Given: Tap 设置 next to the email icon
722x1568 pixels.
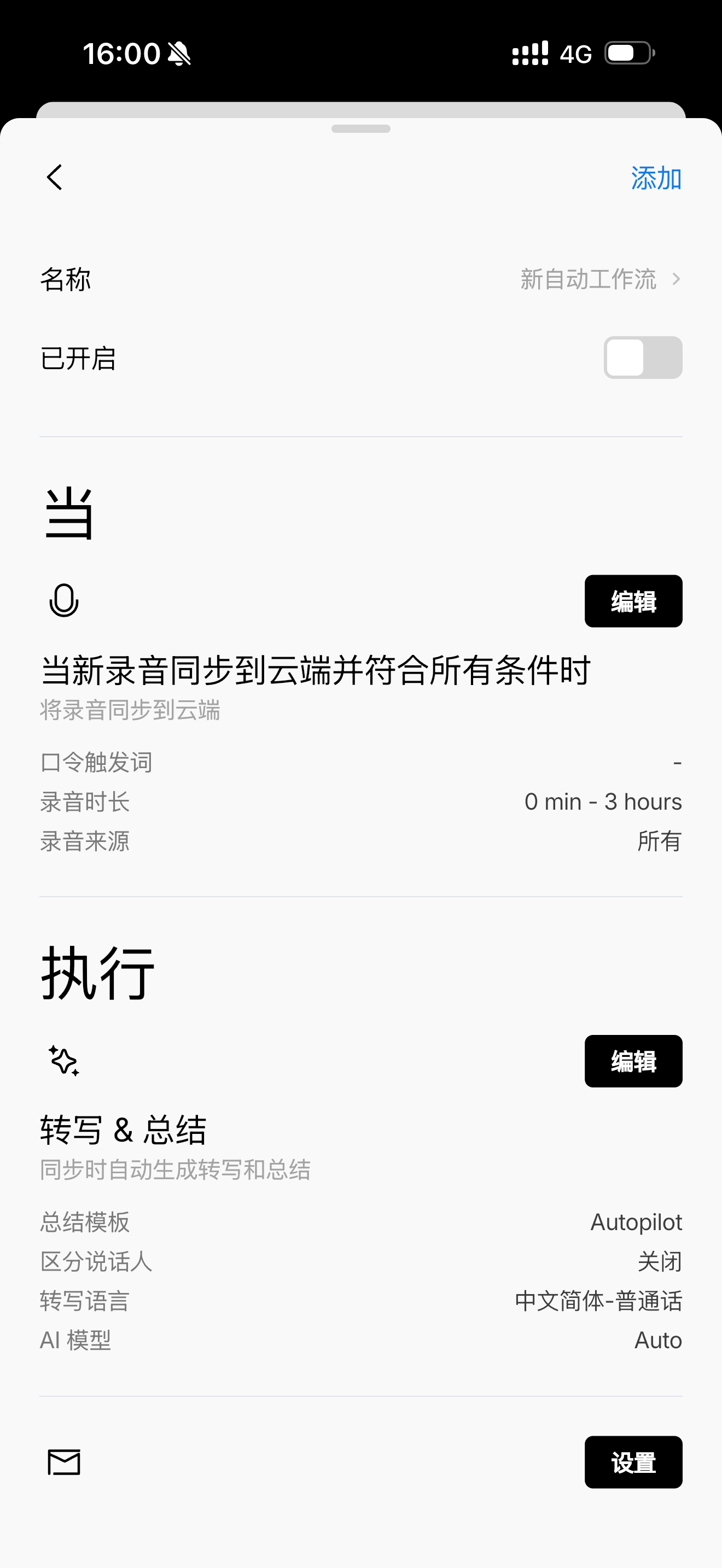Looking at the screenshot, I should pos(633,1462).
